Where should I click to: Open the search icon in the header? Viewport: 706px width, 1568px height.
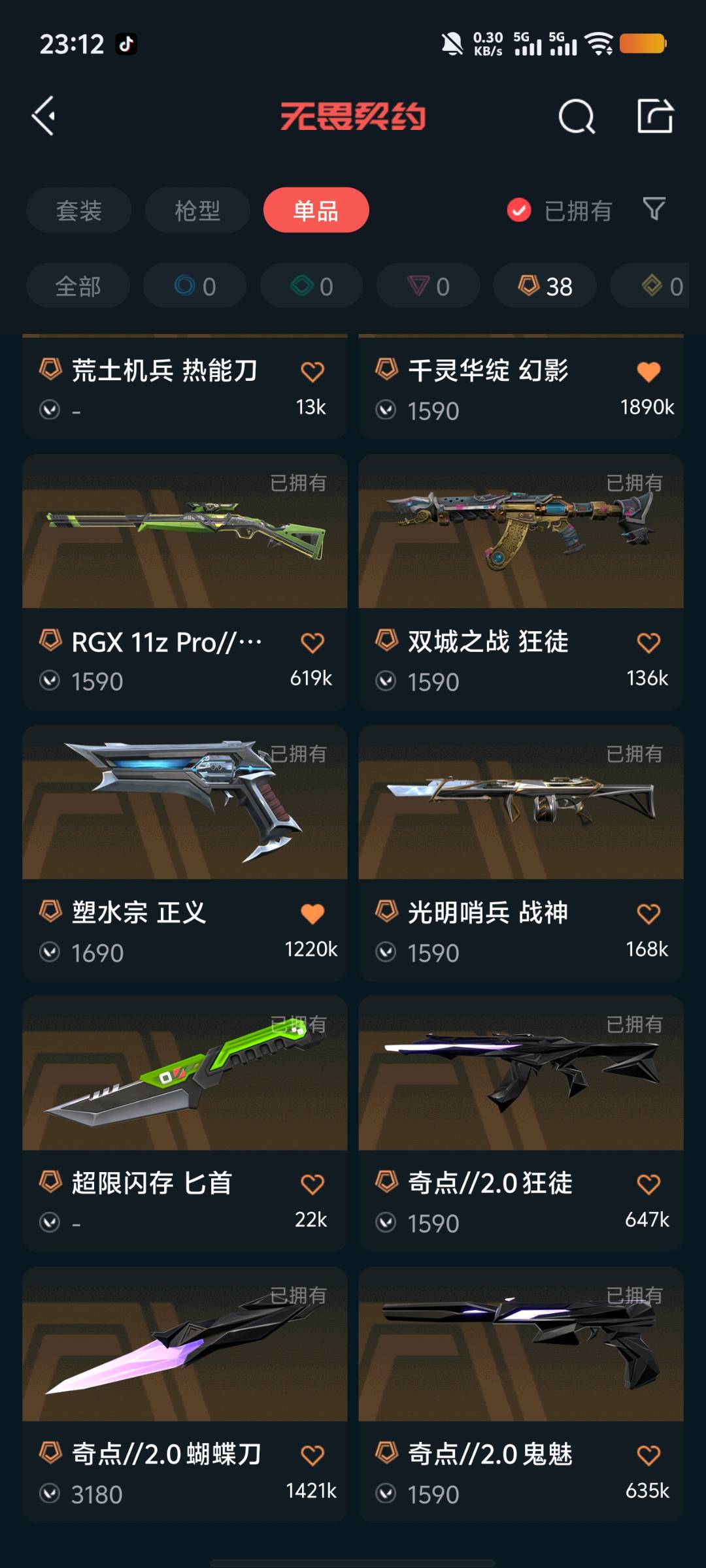tap(577, 117)
